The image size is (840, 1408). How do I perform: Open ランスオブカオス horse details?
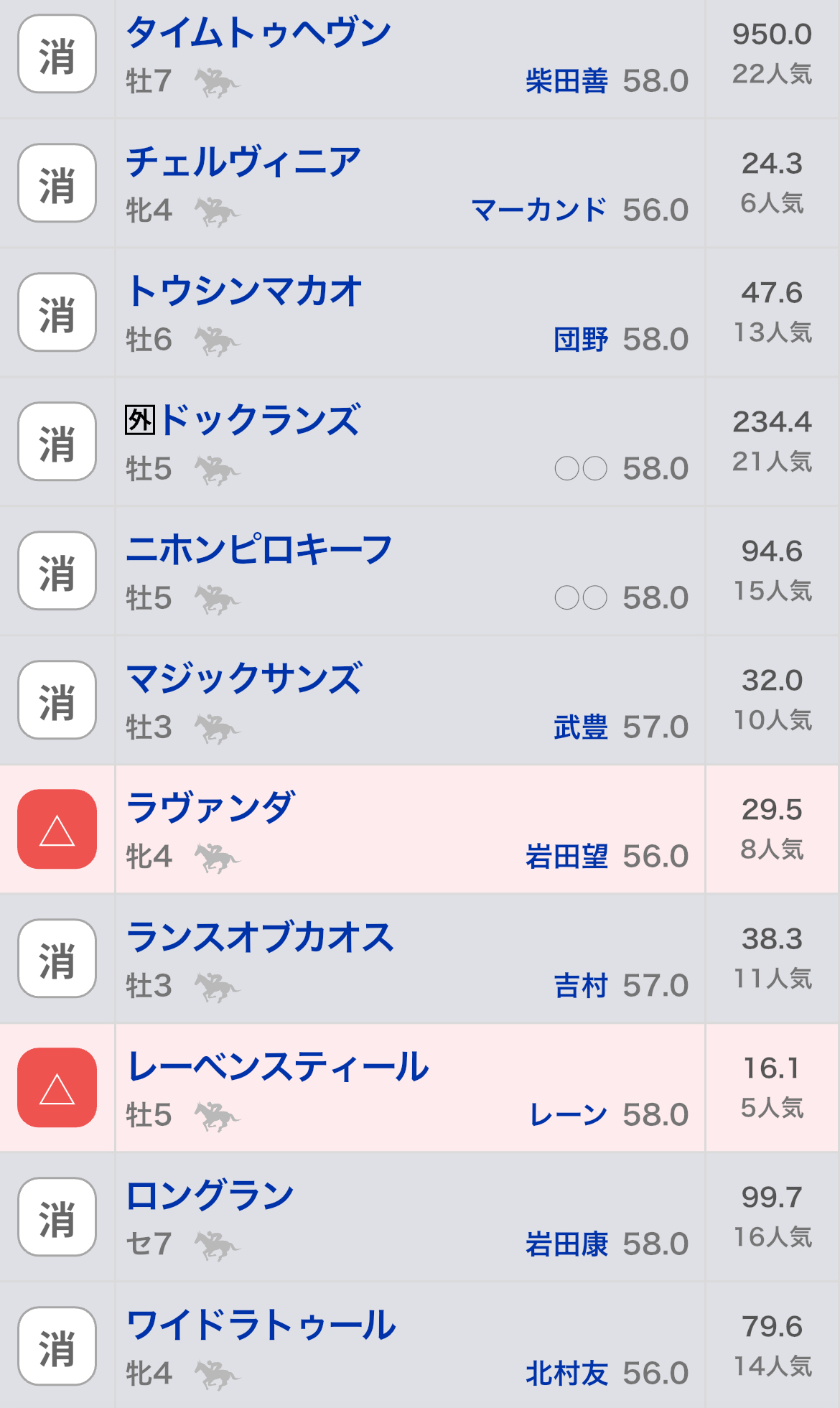tap(260, 937)
